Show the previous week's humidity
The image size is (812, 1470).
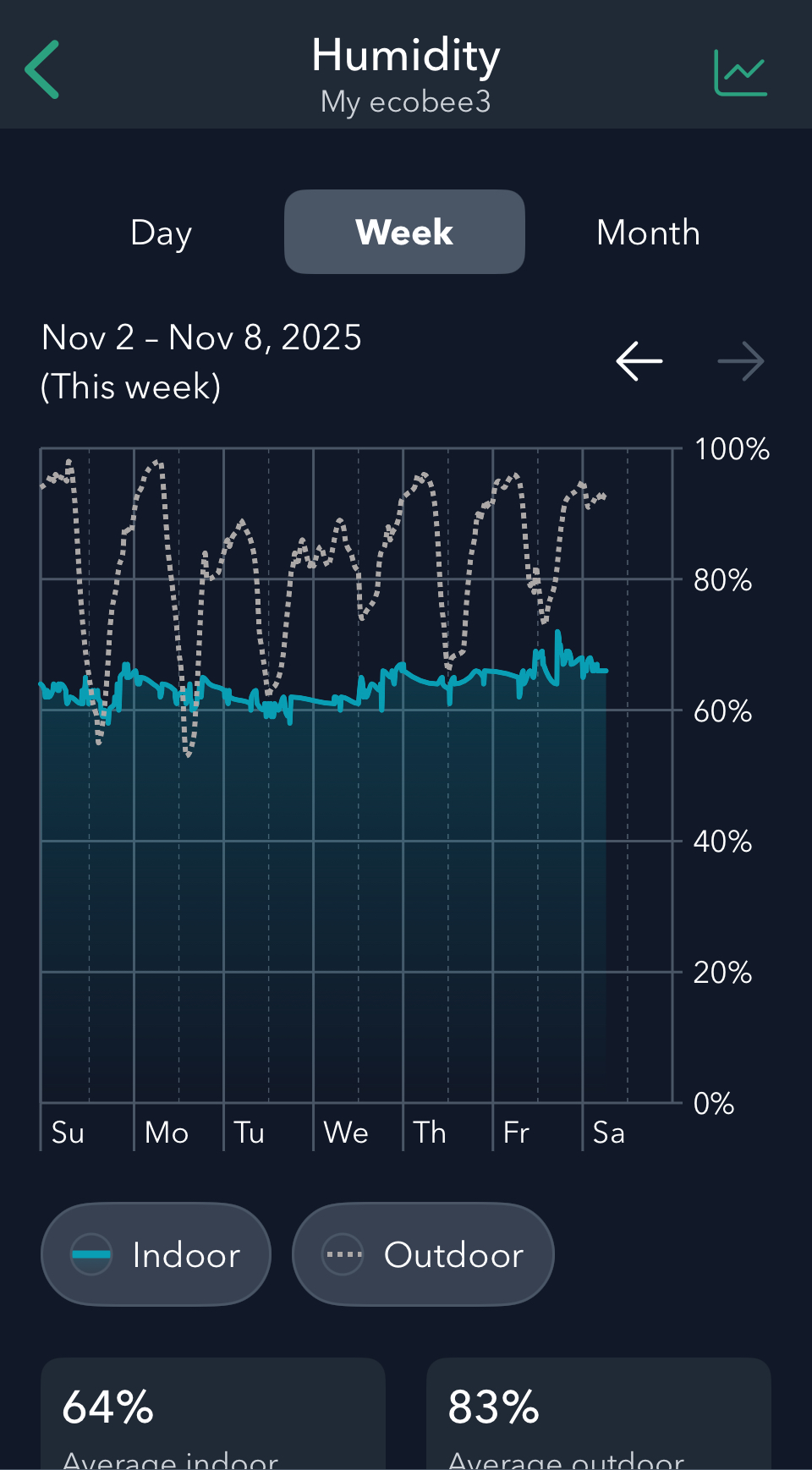tap(639, 361)
